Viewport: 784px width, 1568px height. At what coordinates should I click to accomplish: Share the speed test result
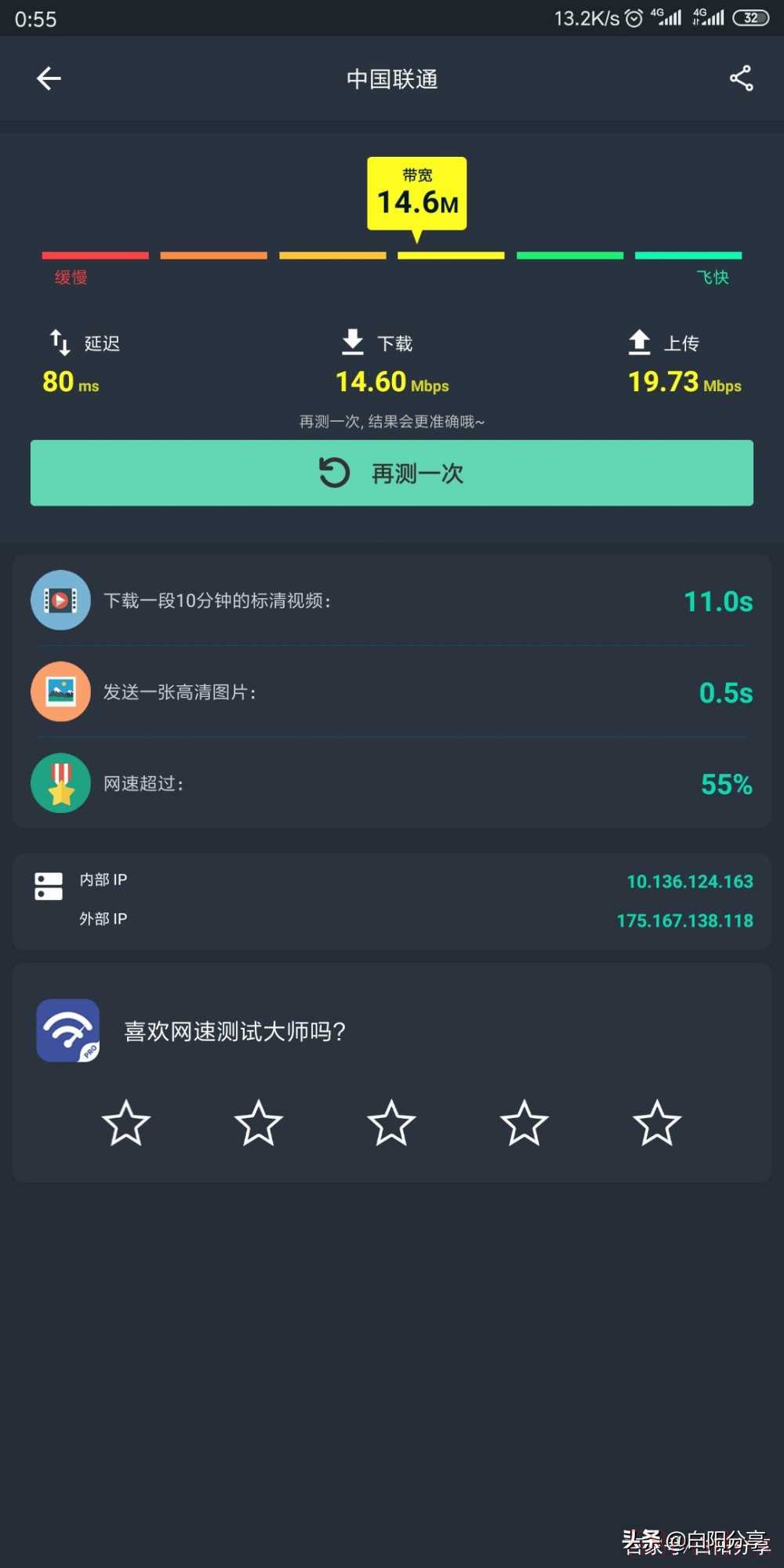(741, 78)
